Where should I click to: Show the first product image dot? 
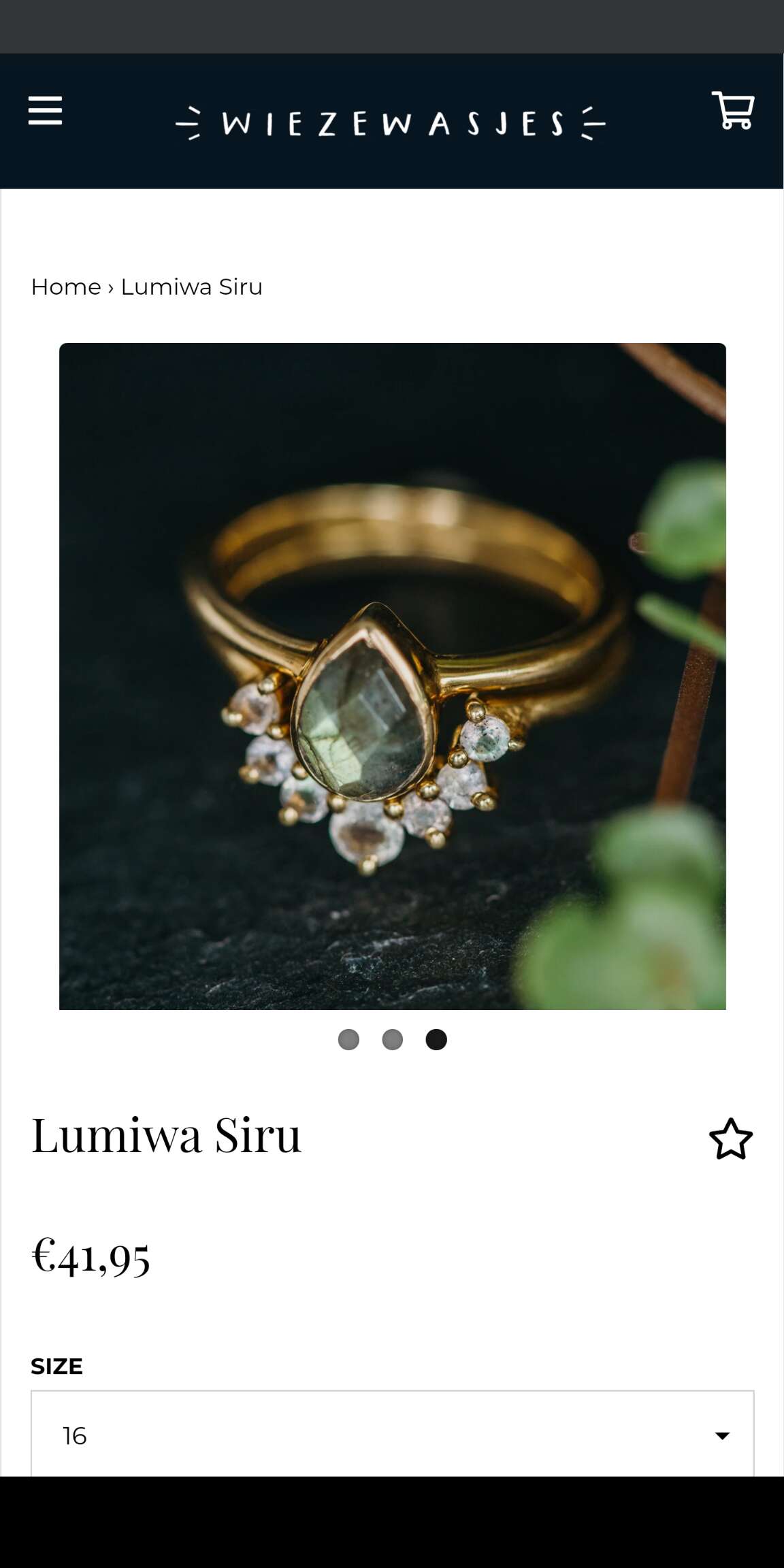click(348, 1040)
